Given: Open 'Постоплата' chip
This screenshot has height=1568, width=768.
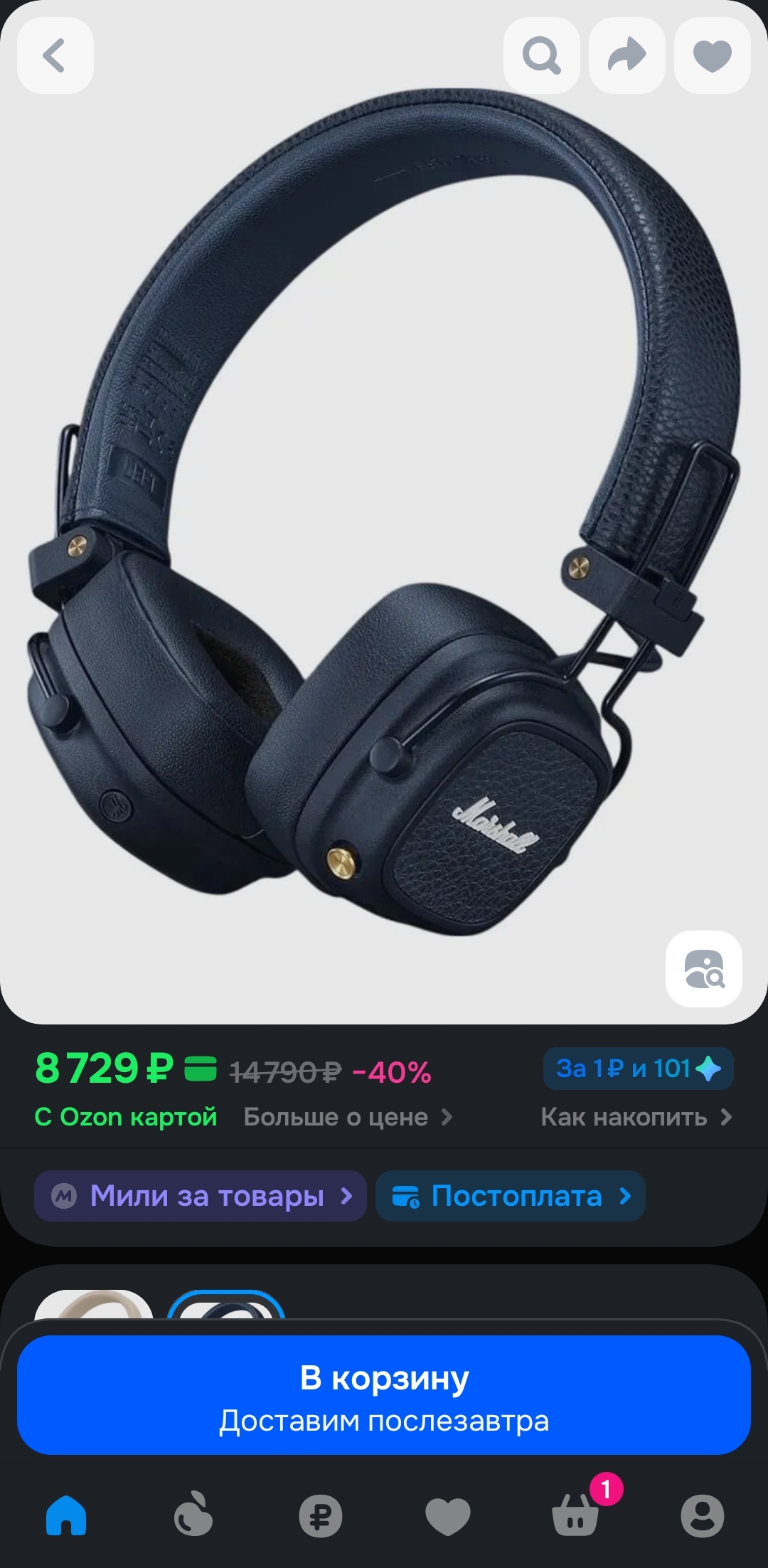Looking at the screenshot, I should [x=511, y=1196].
